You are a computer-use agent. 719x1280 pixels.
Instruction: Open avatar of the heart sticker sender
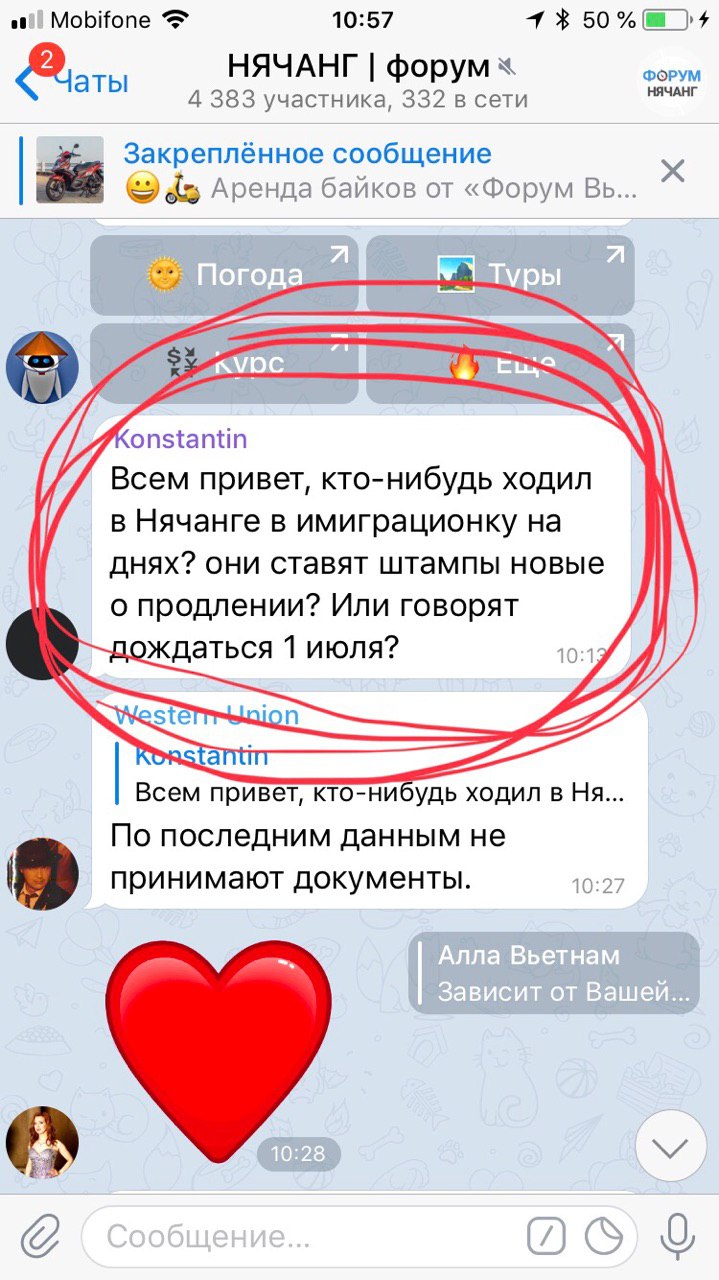coord(42,1142)
